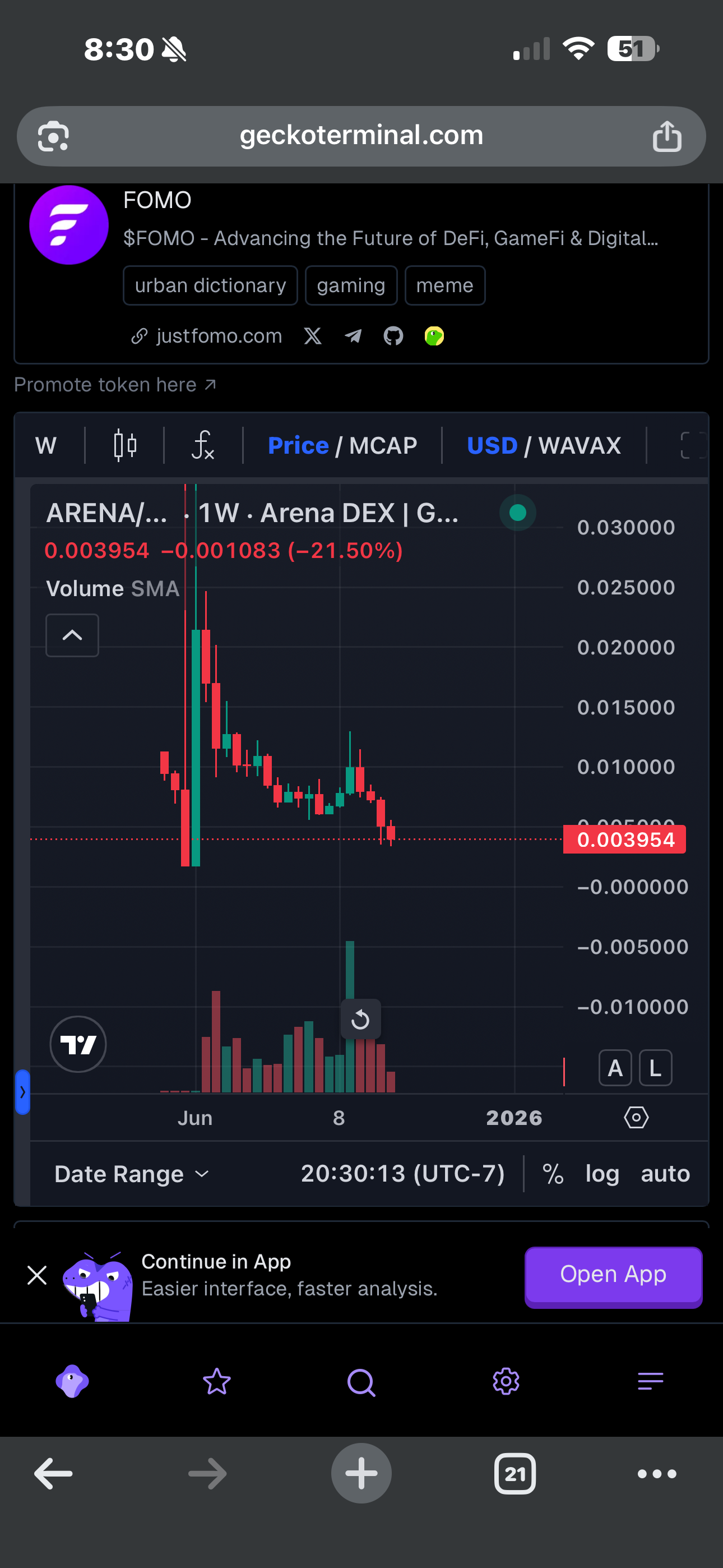Select the urban dictionary tag
This screenshot has height=1568, width=723.
(x=210, y=285)
